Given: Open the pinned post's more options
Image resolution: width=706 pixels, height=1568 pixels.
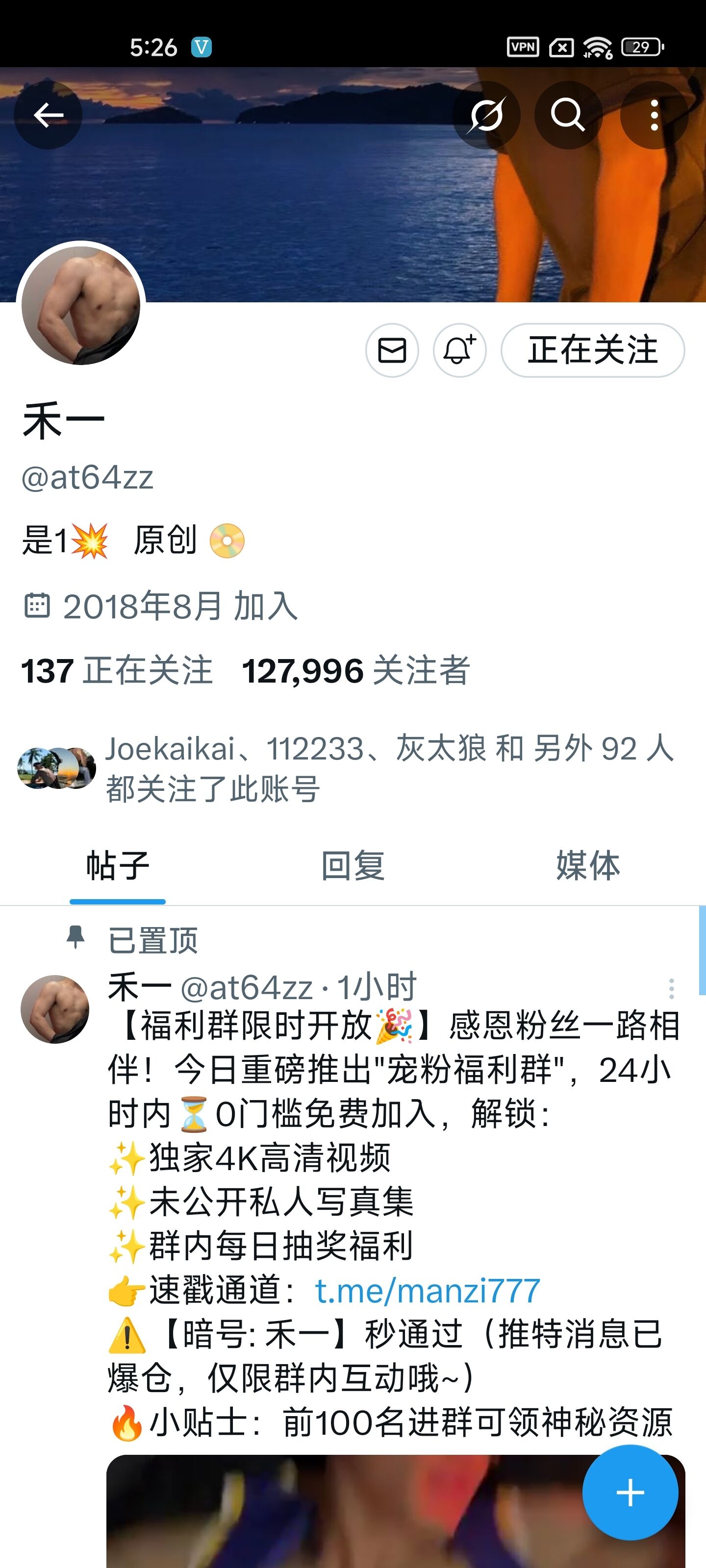Looking at the screenshot, I should tap(671, 988).
